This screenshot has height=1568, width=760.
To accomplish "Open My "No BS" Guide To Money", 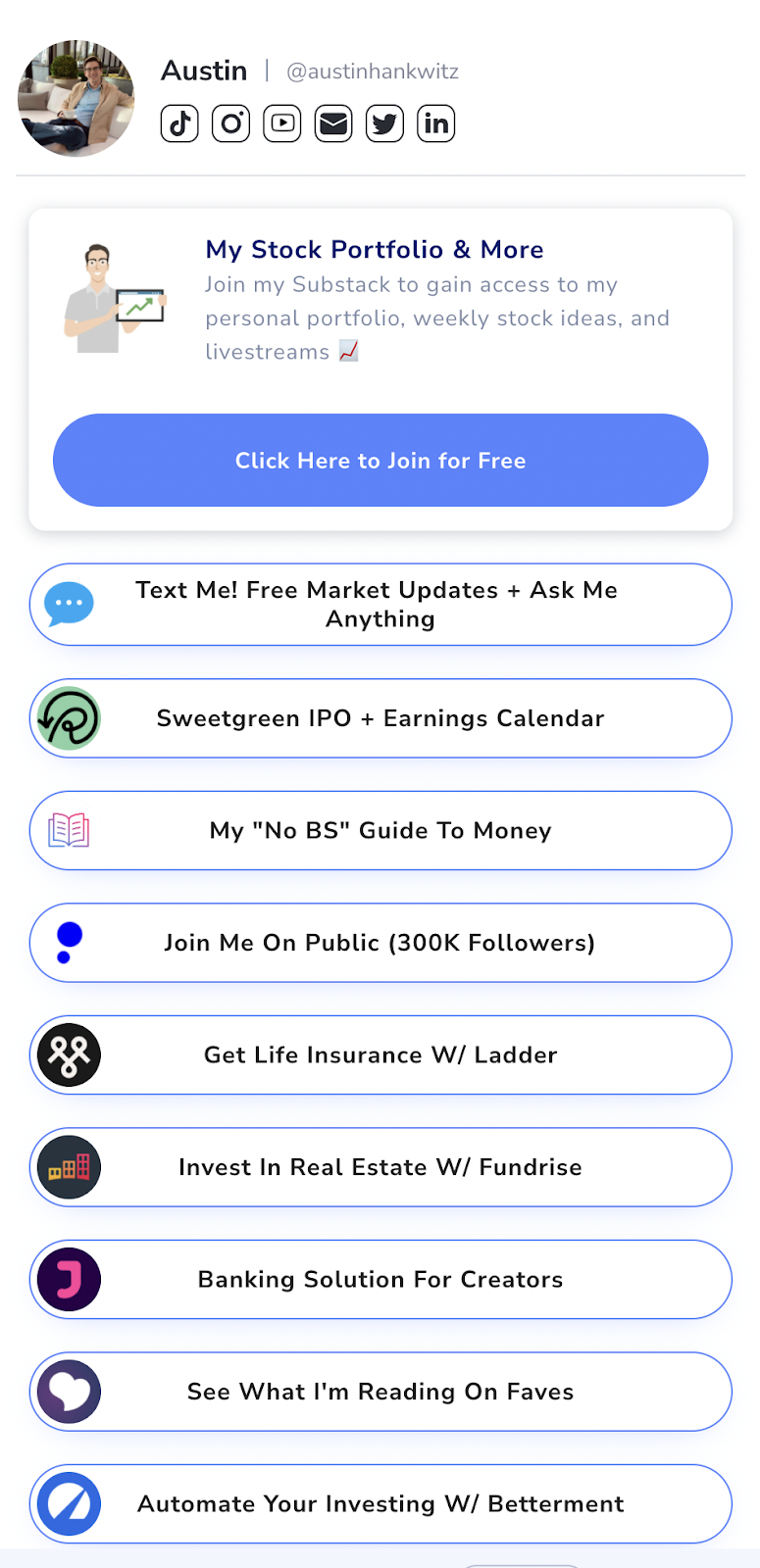I will coord(380,831).
